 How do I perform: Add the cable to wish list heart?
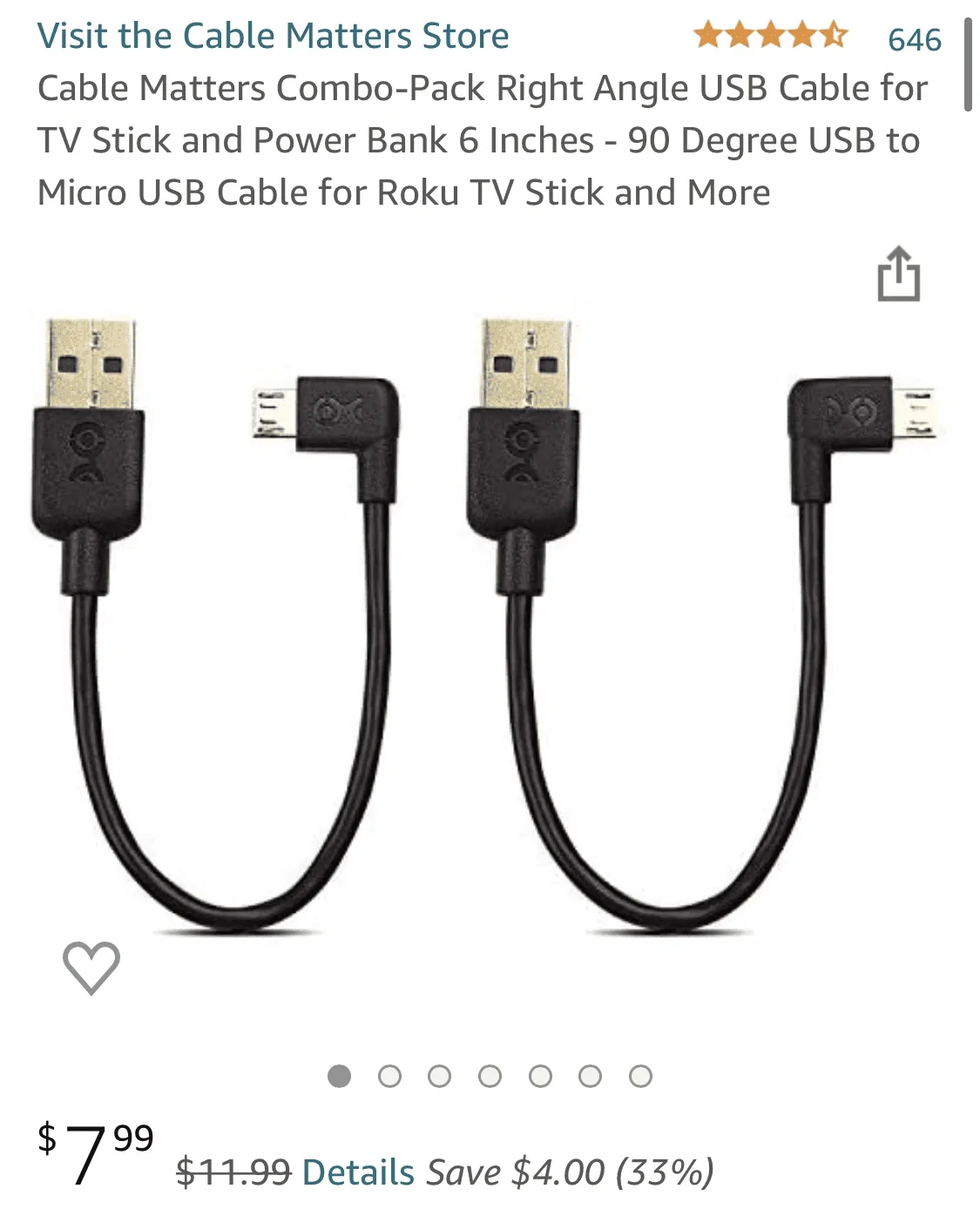point(91,967)
